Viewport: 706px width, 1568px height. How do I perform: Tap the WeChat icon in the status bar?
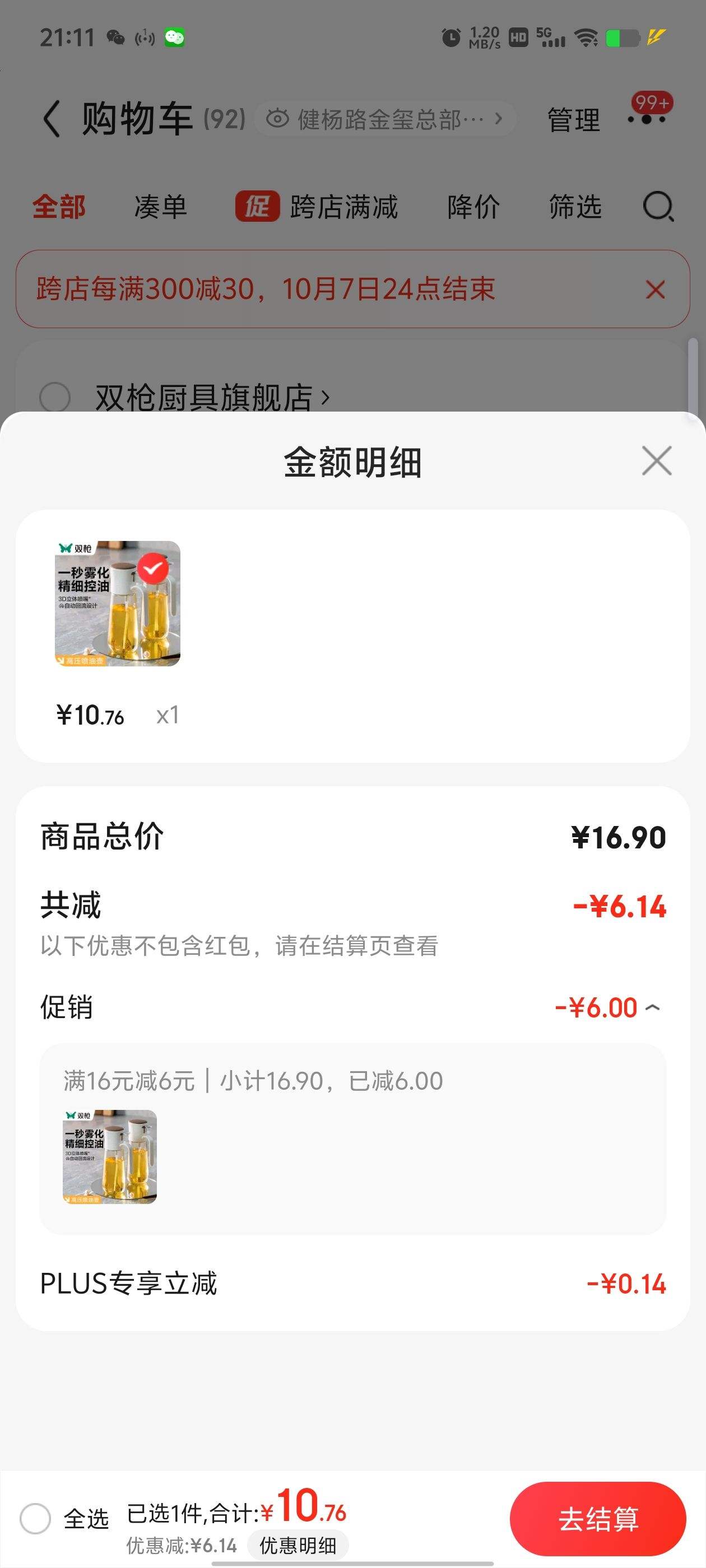point(175,38)
